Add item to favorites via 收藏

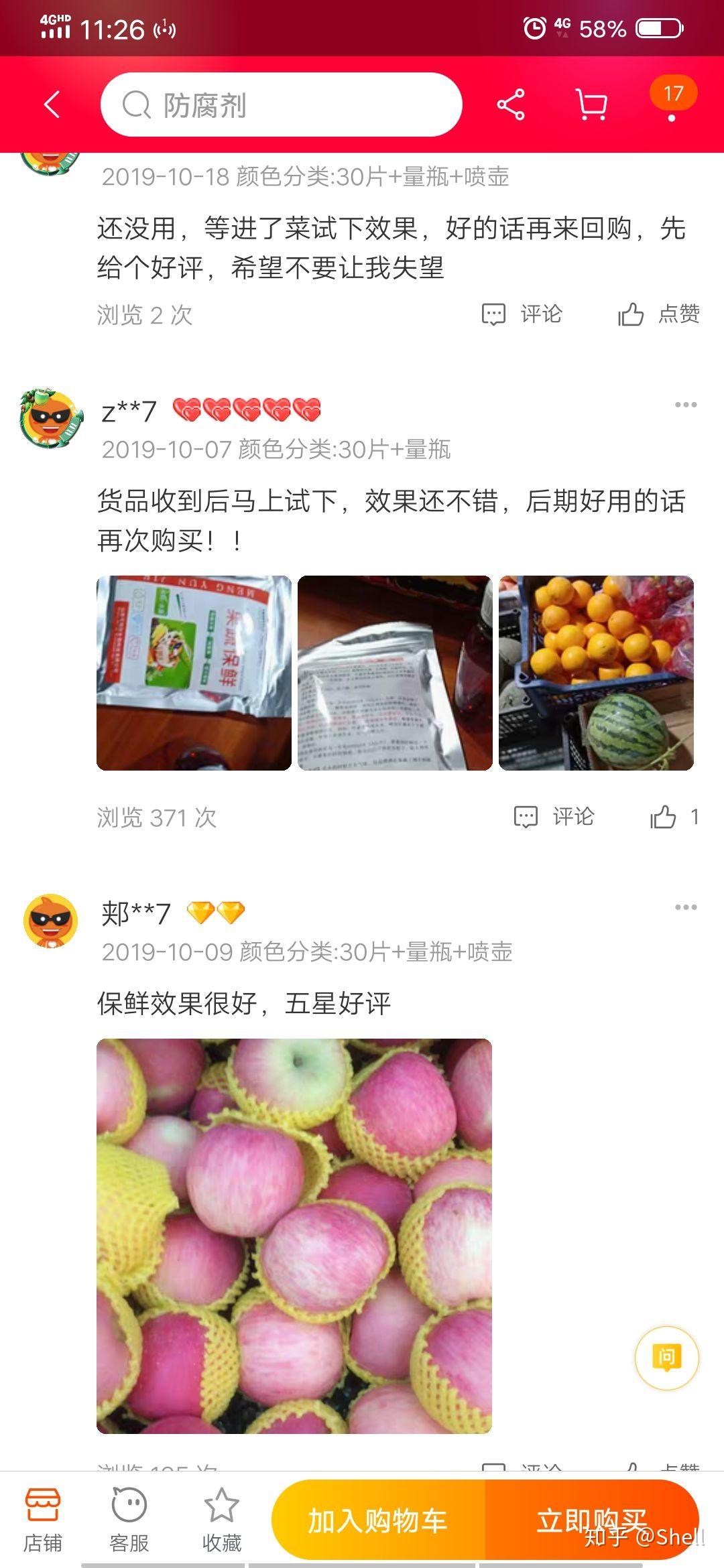pyautogui.click(x=222, y=1520)
